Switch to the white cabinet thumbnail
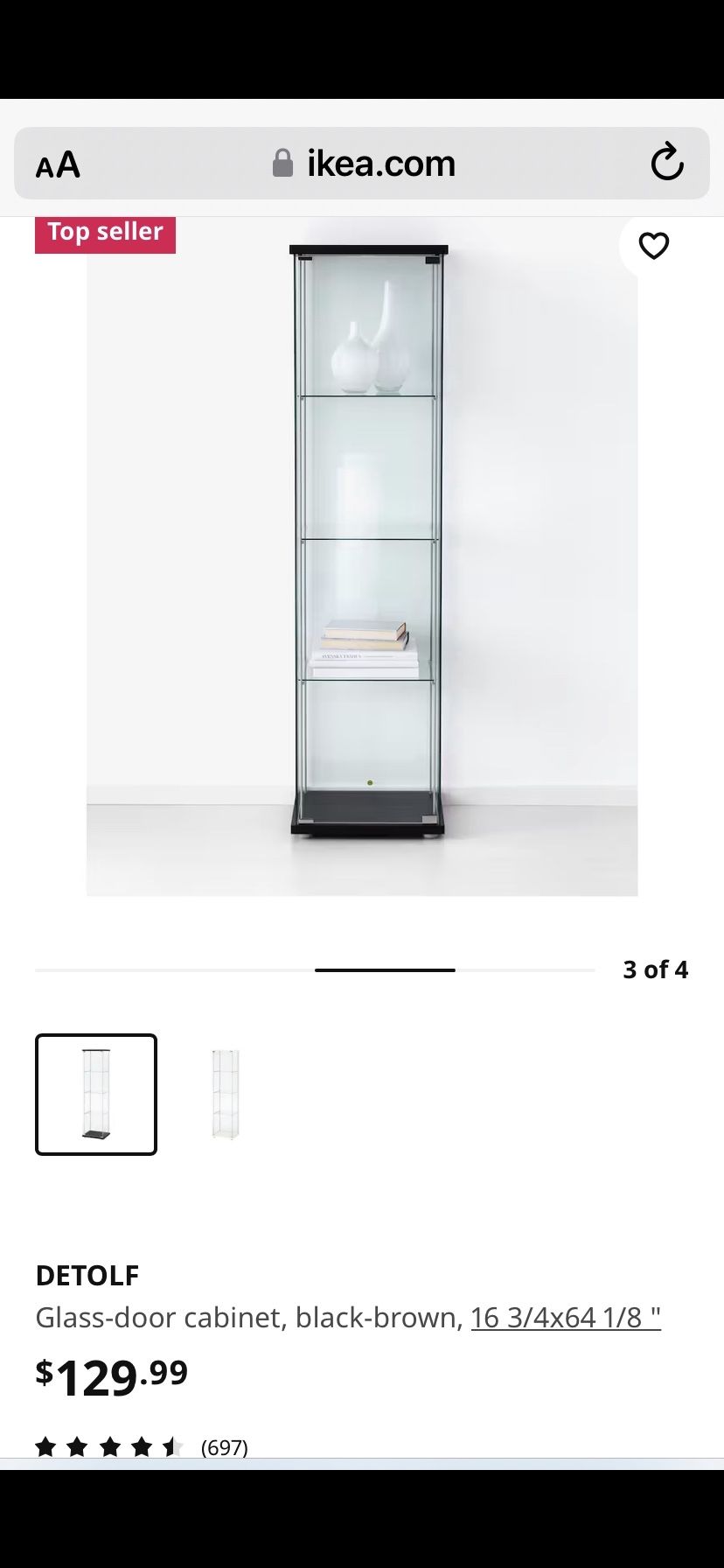This screenshot has height=1568, width=724. (221, 1094)
